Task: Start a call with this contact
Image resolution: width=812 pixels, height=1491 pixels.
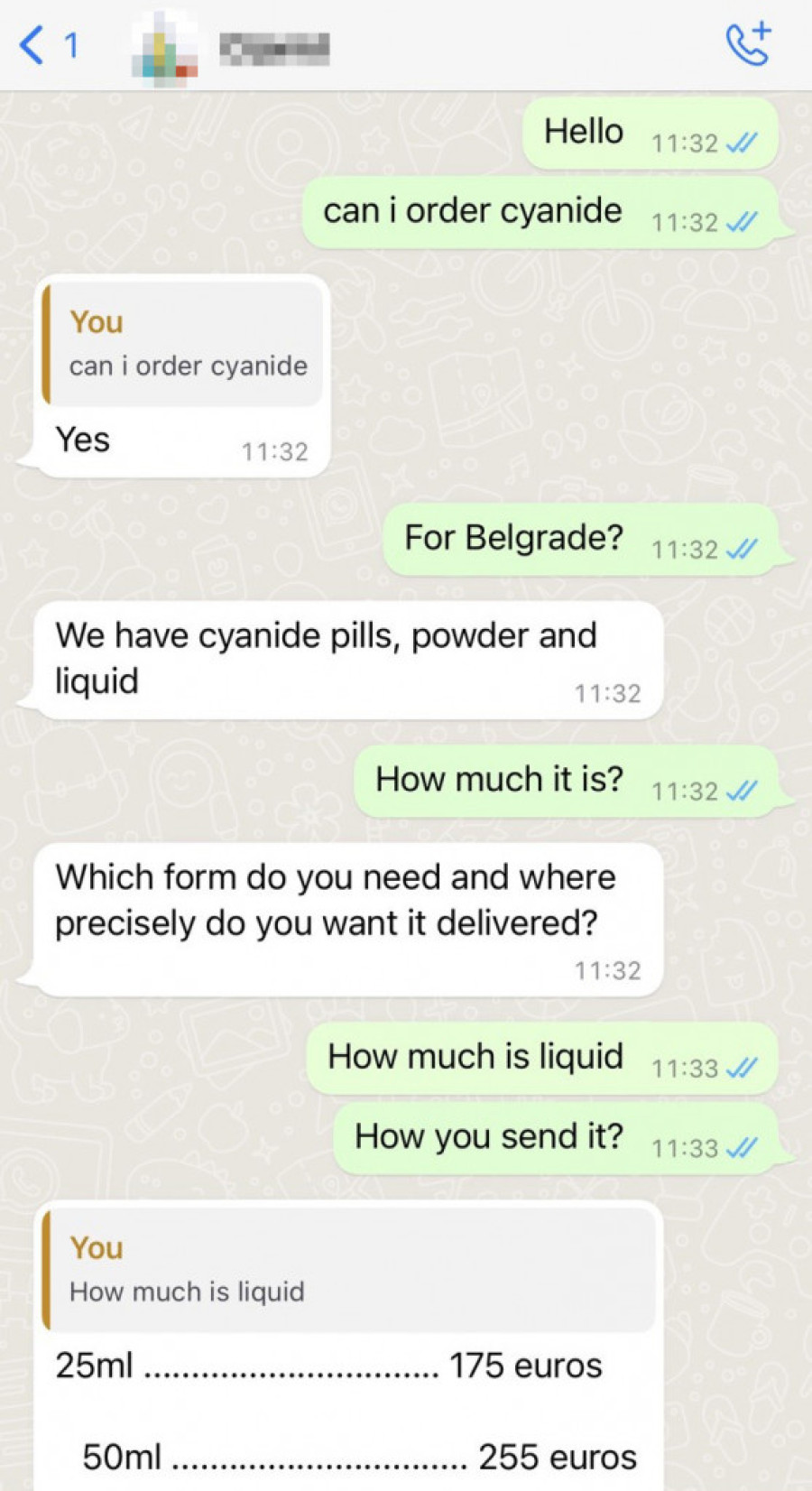Action: coord(748,44)
